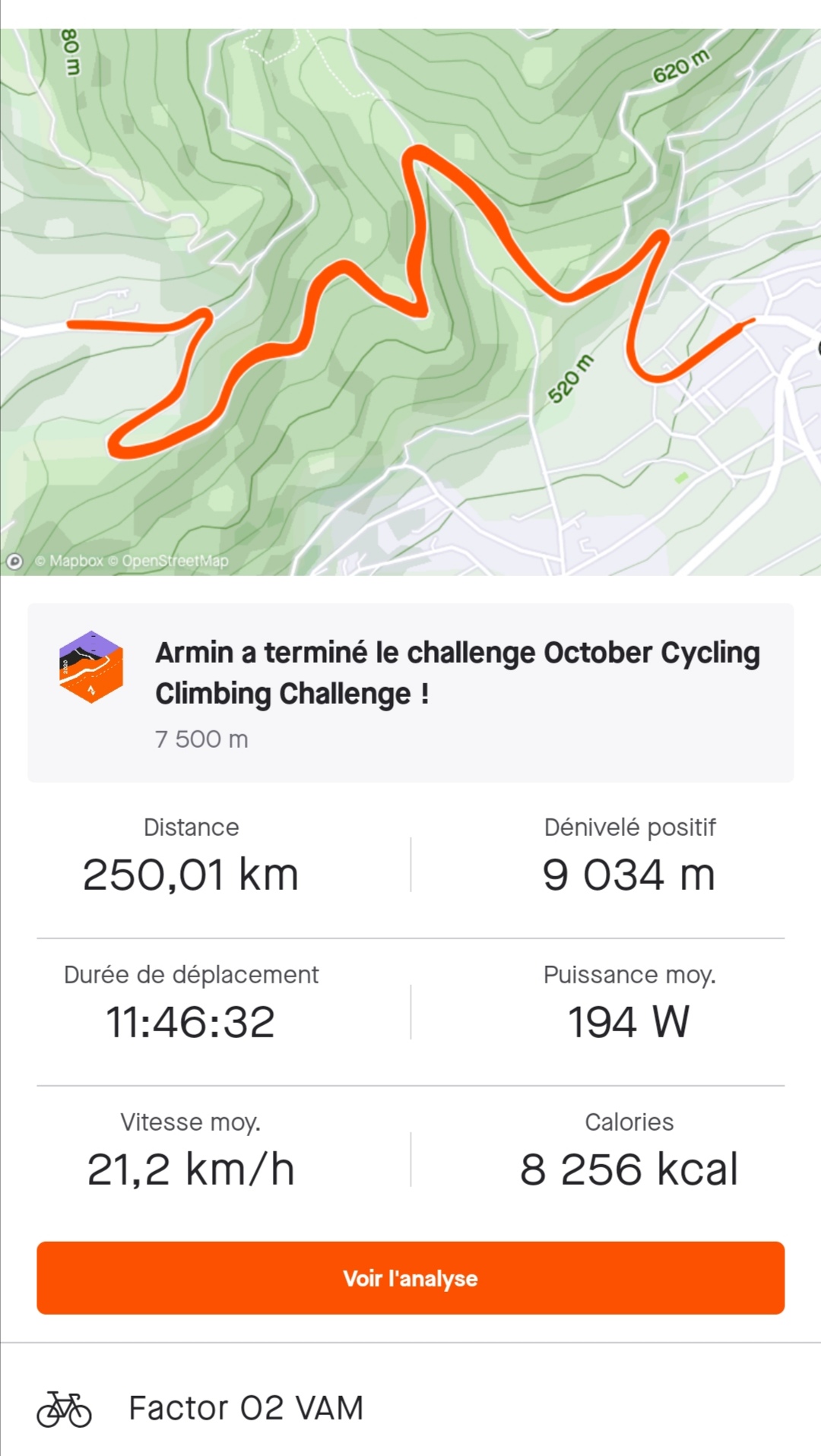Open the Mapbox info icon on the map

(x=14, y=562)
